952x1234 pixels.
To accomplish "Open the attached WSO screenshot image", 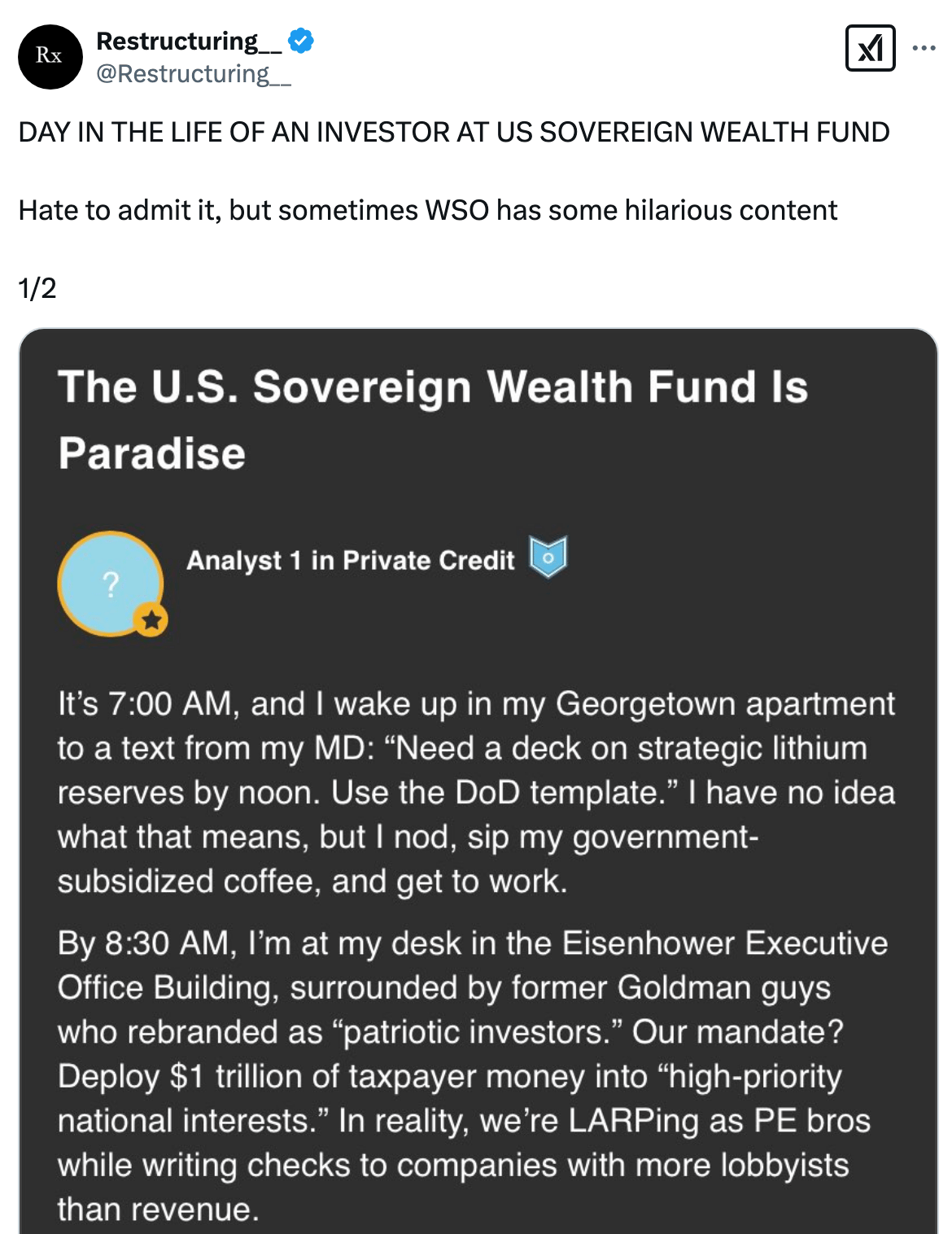I will [478, 781].
